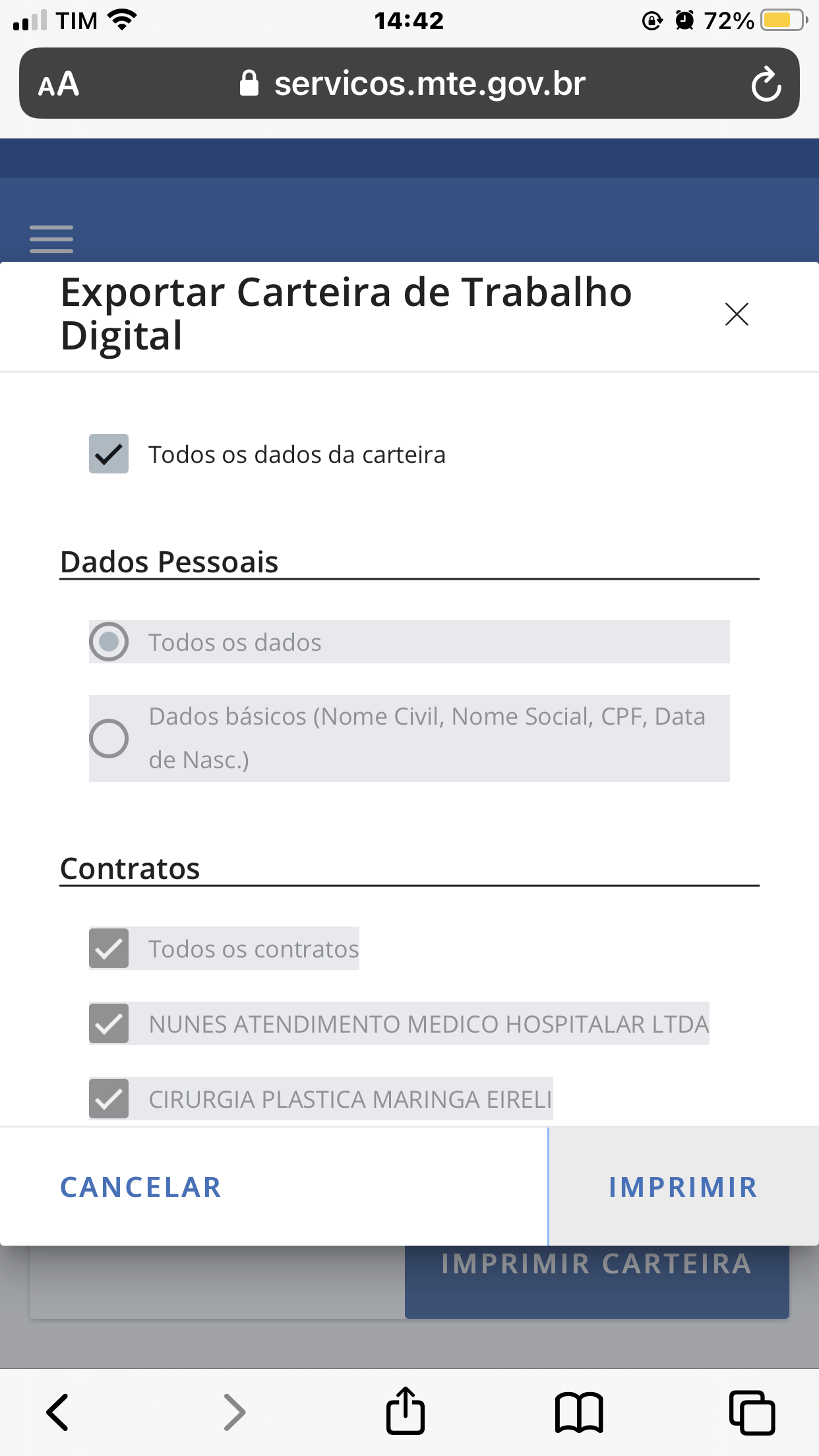Close the Exportar Carteira dialog
This screenshot has width=819, height=1456.
coord(737,315)
